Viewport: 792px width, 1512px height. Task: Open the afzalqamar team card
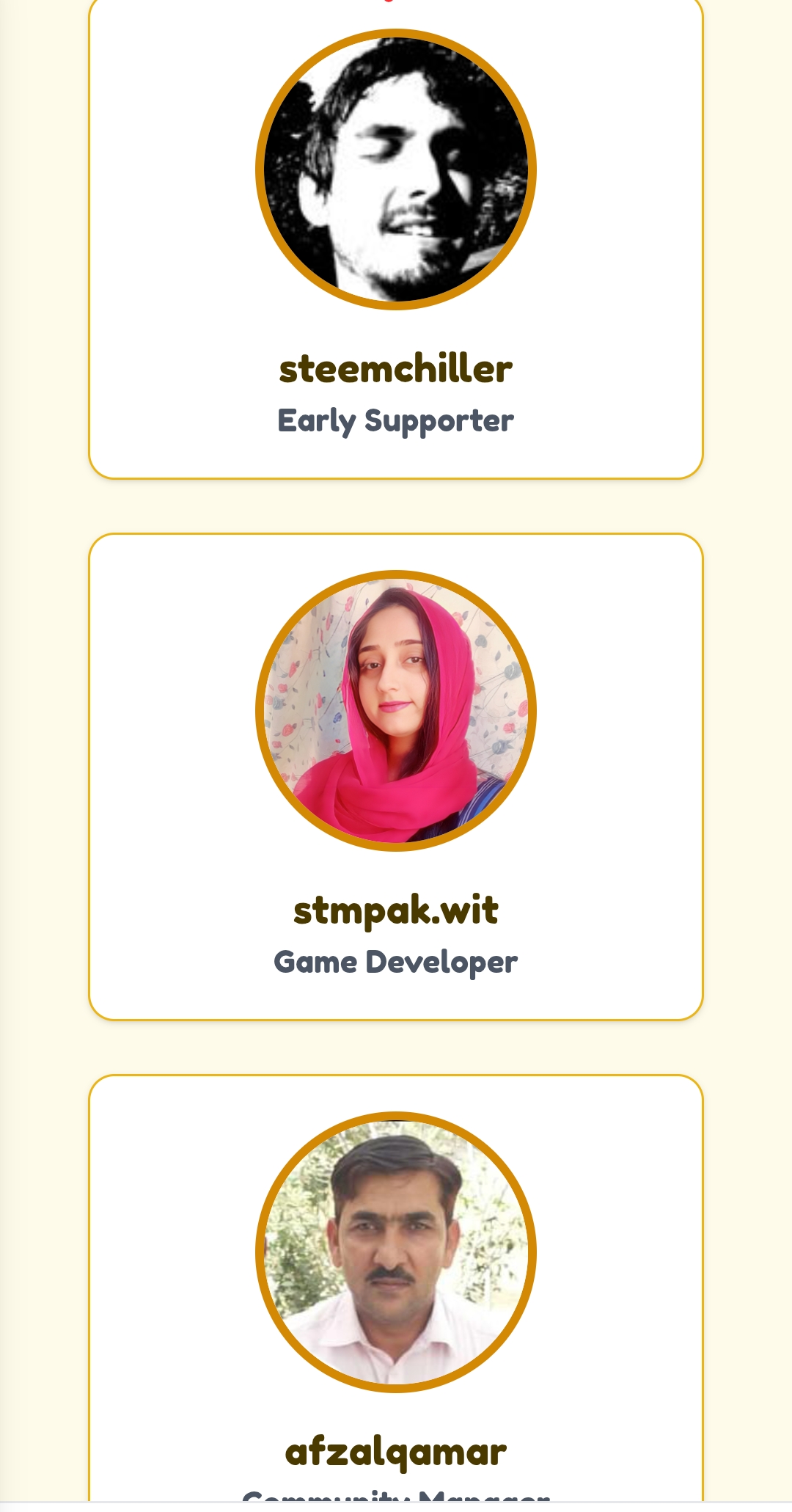396,1288
